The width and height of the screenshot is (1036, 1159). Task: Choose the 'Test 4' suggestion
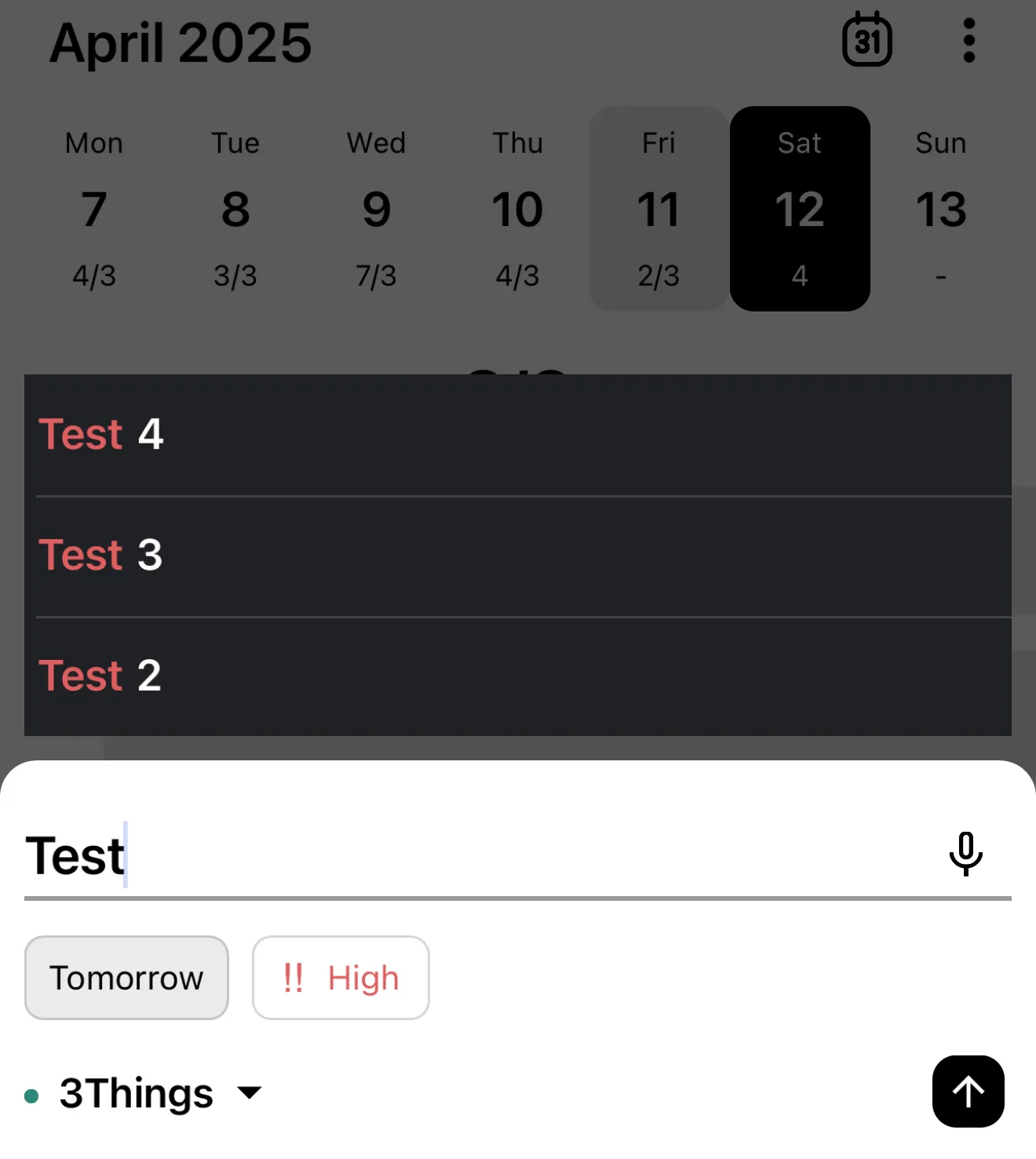[x=518, y=435]
